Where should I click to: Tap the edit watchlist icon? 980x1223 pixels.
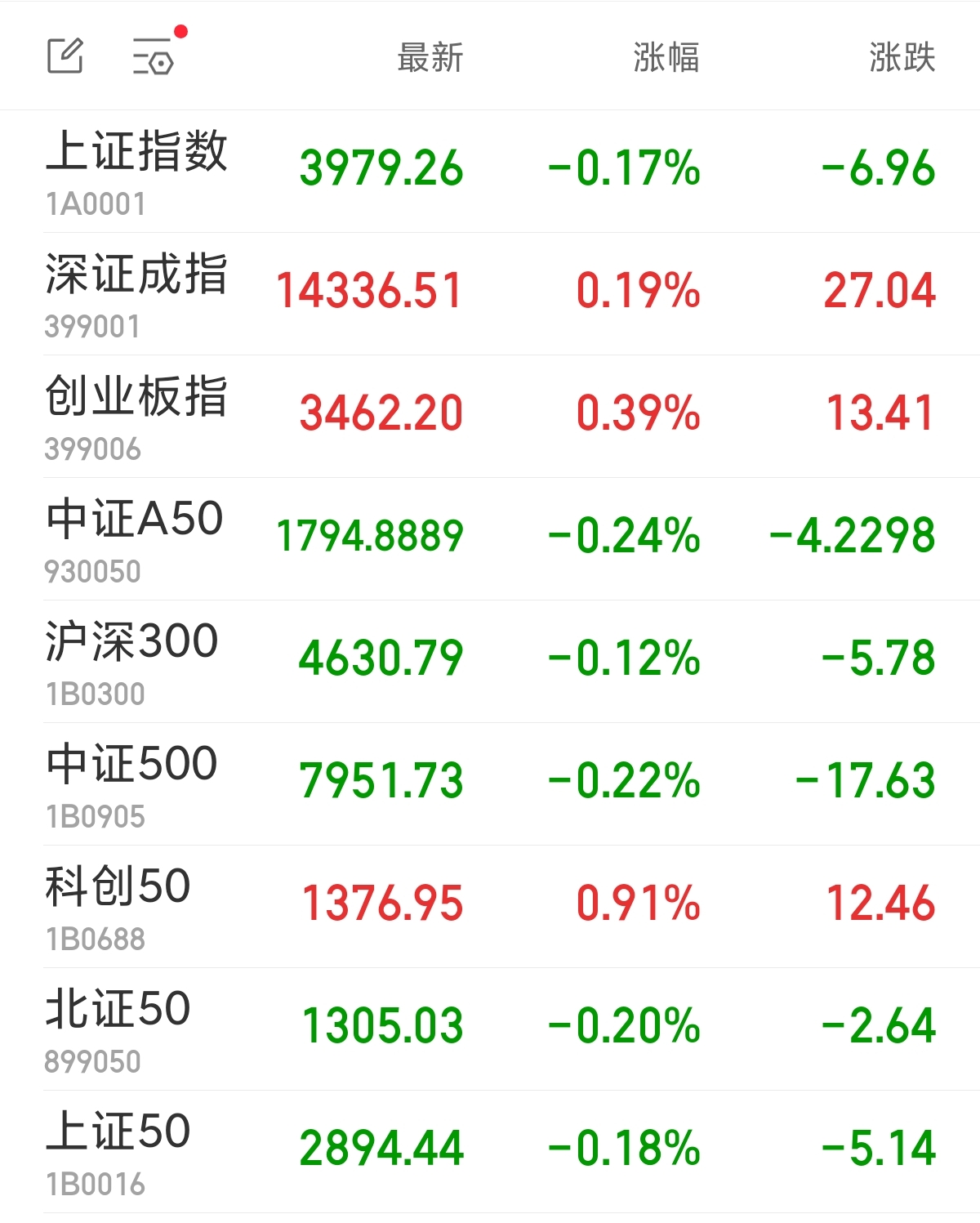[65, 56]
